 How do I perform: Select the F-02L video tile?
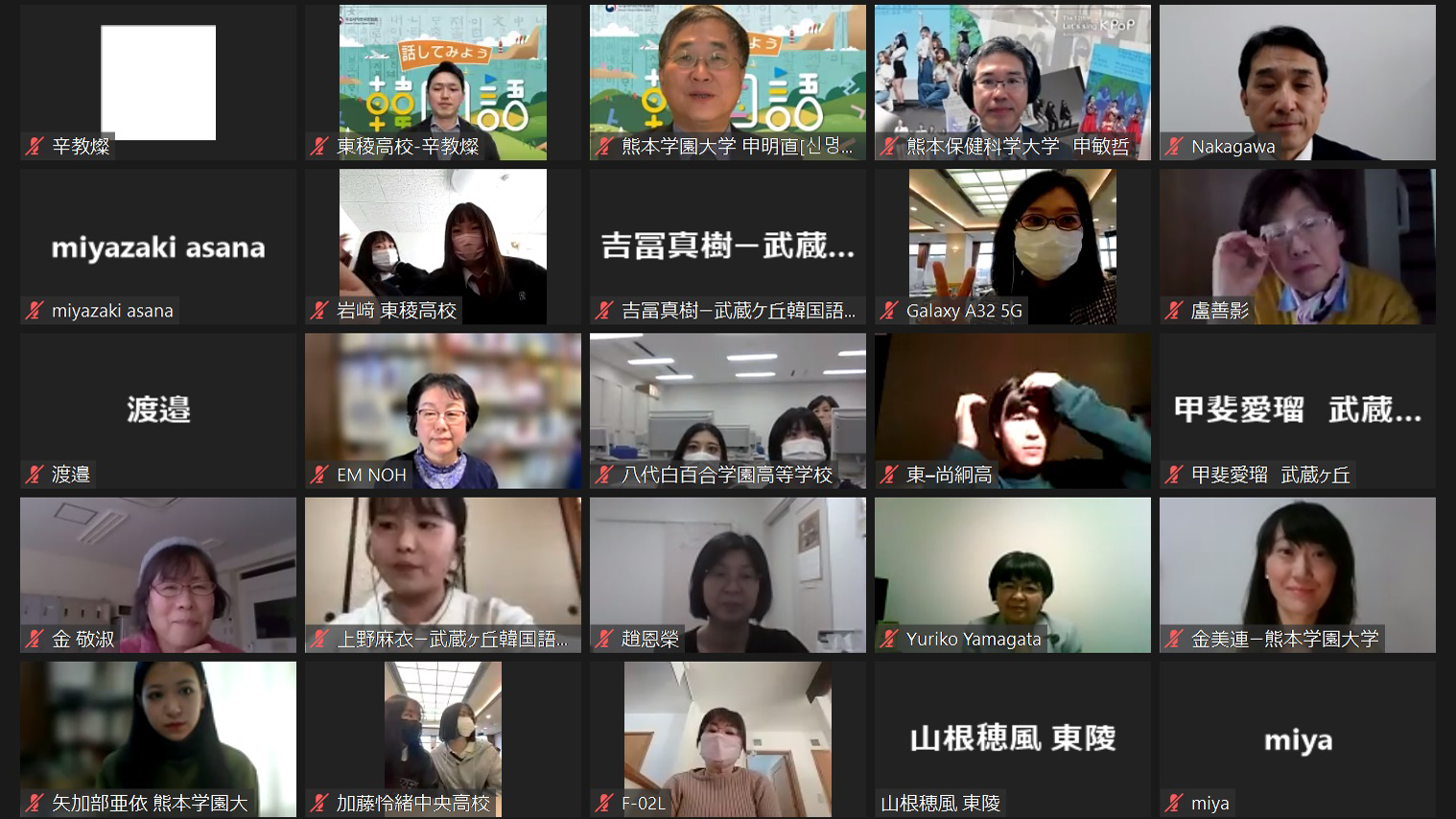point(727,738)
